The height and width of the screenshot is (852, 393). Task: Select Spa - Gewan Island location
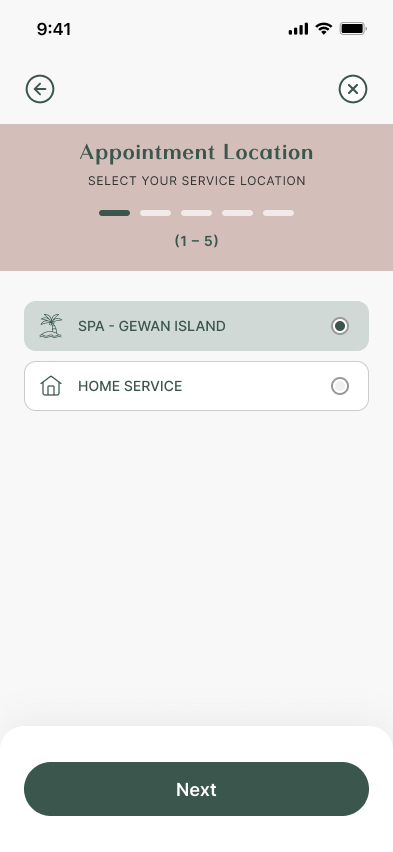point(196,326)
